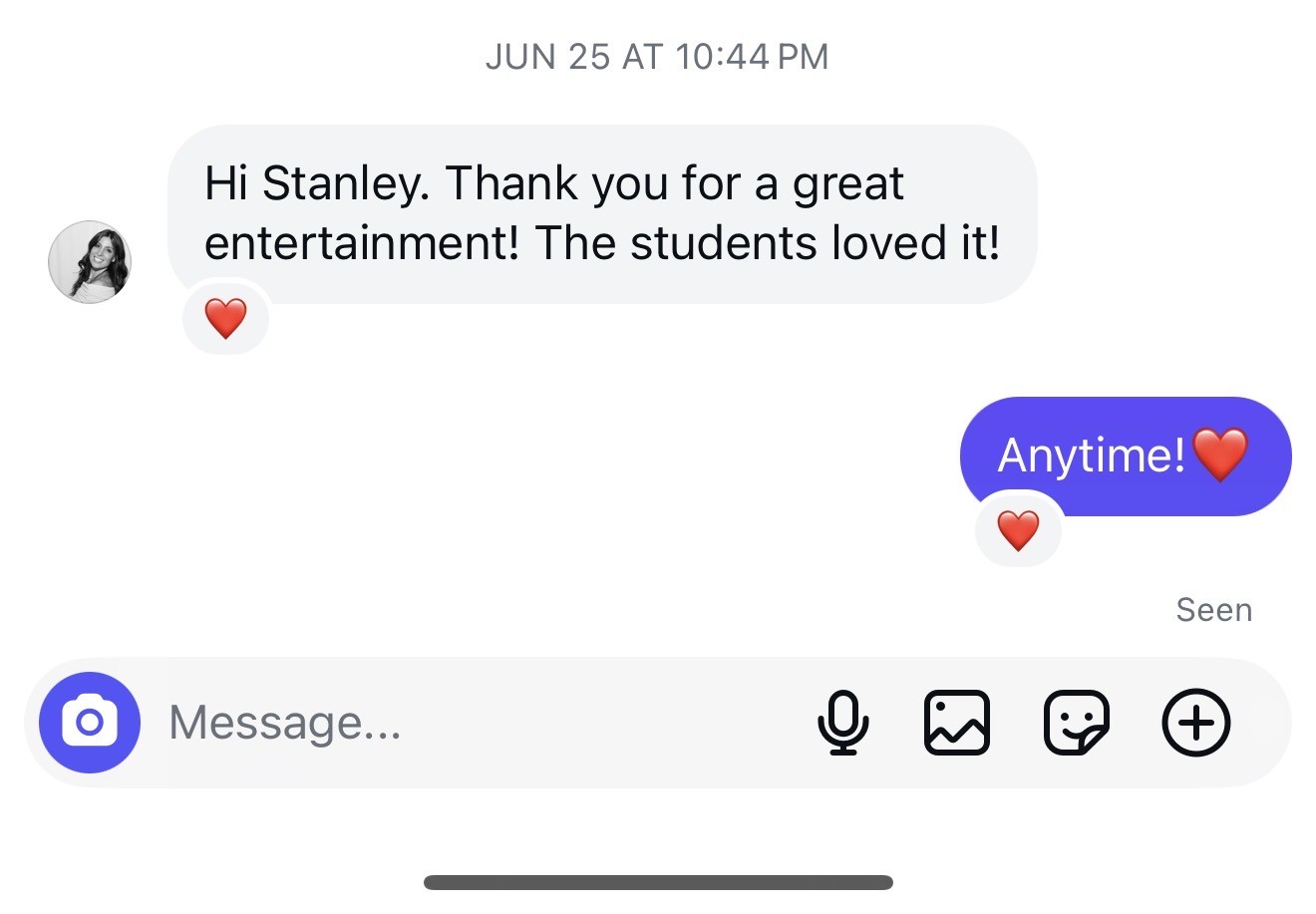Open the sender's profile picture
The height and width of the screenshot is (914, 1316).
[x=90, y=262]
